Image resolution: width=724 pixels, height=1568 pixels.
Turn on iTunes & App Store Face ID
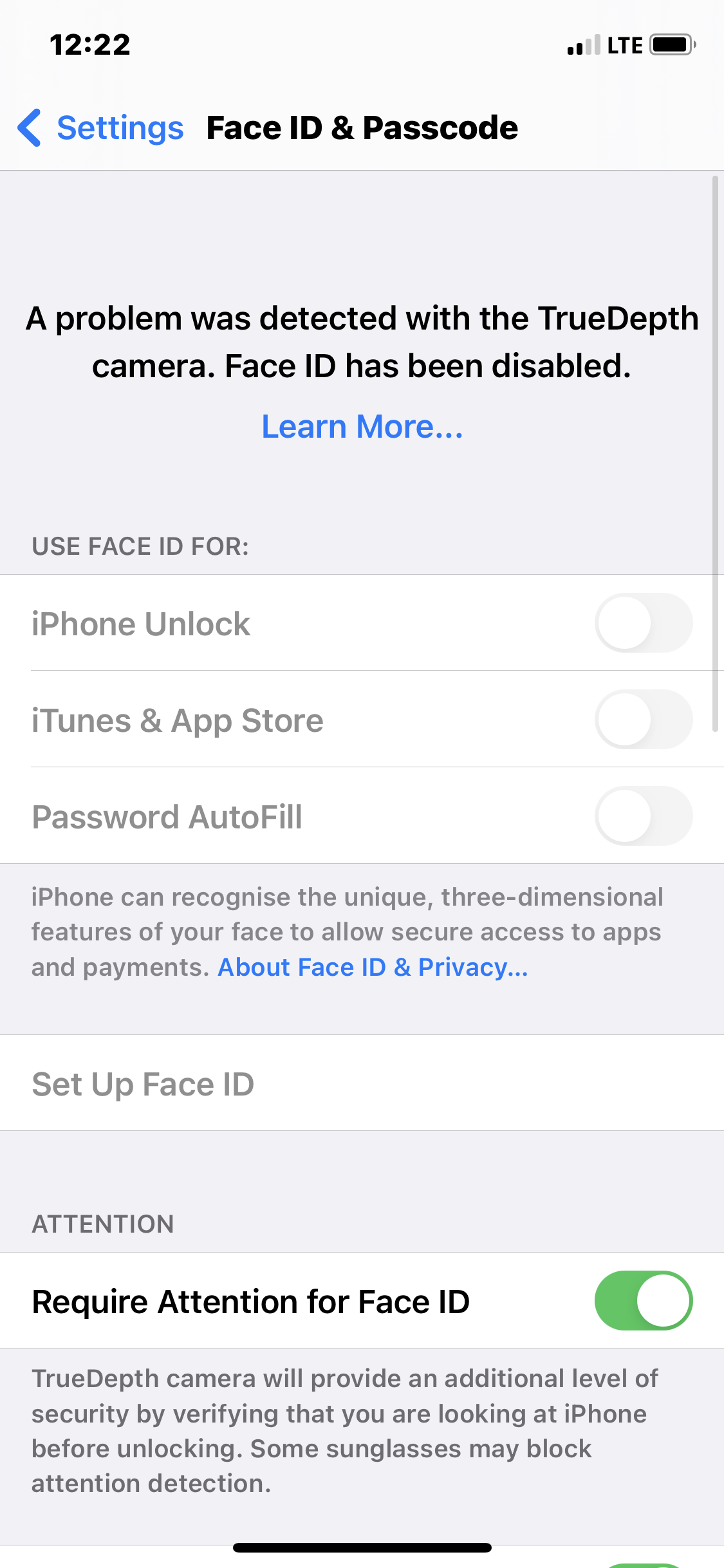tap(644, 720)
